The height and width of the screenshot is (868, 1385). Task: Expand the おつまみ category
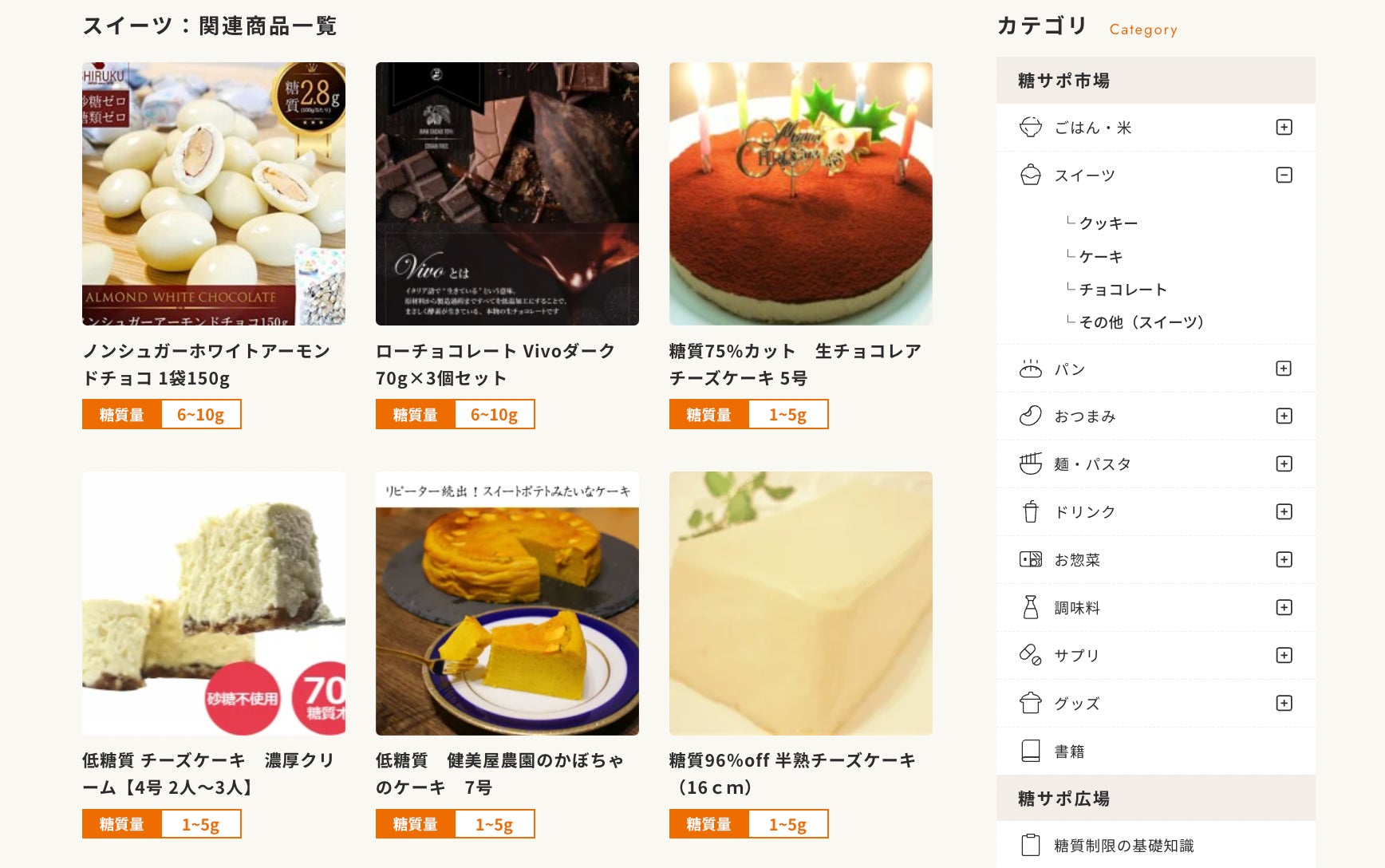1283,416
